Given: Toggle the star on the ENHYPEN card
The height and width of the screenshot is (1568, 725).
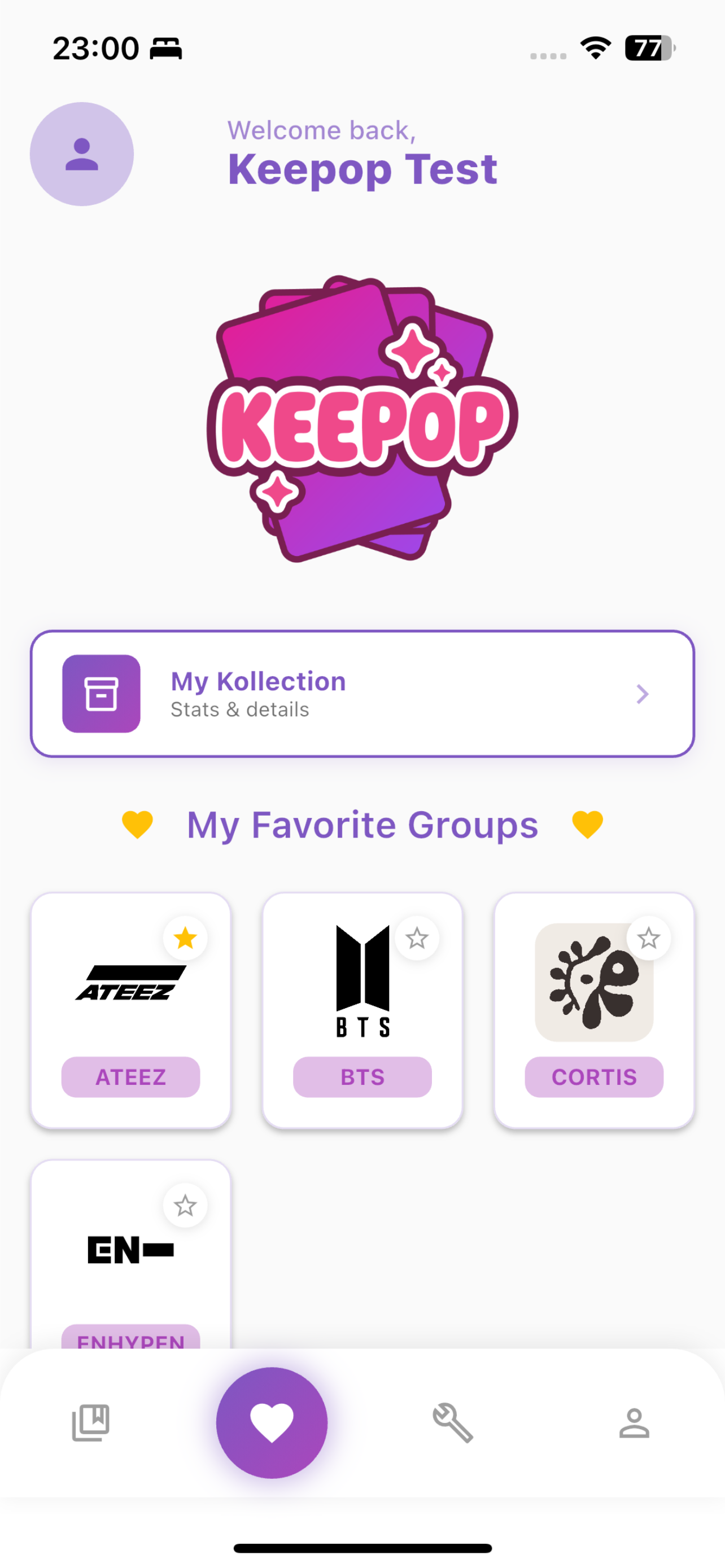Looking at the screenshot, I should pos(186,1205).
